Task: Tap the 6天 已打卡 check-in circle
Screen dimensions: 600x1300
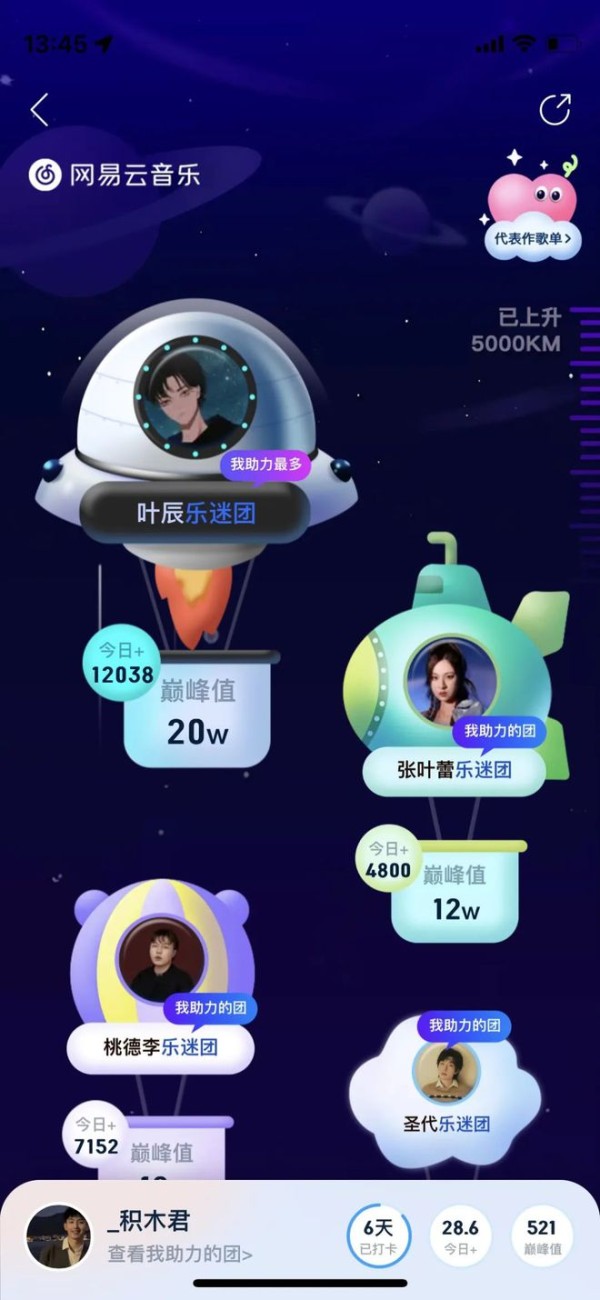Action: tap(378, 1236)
